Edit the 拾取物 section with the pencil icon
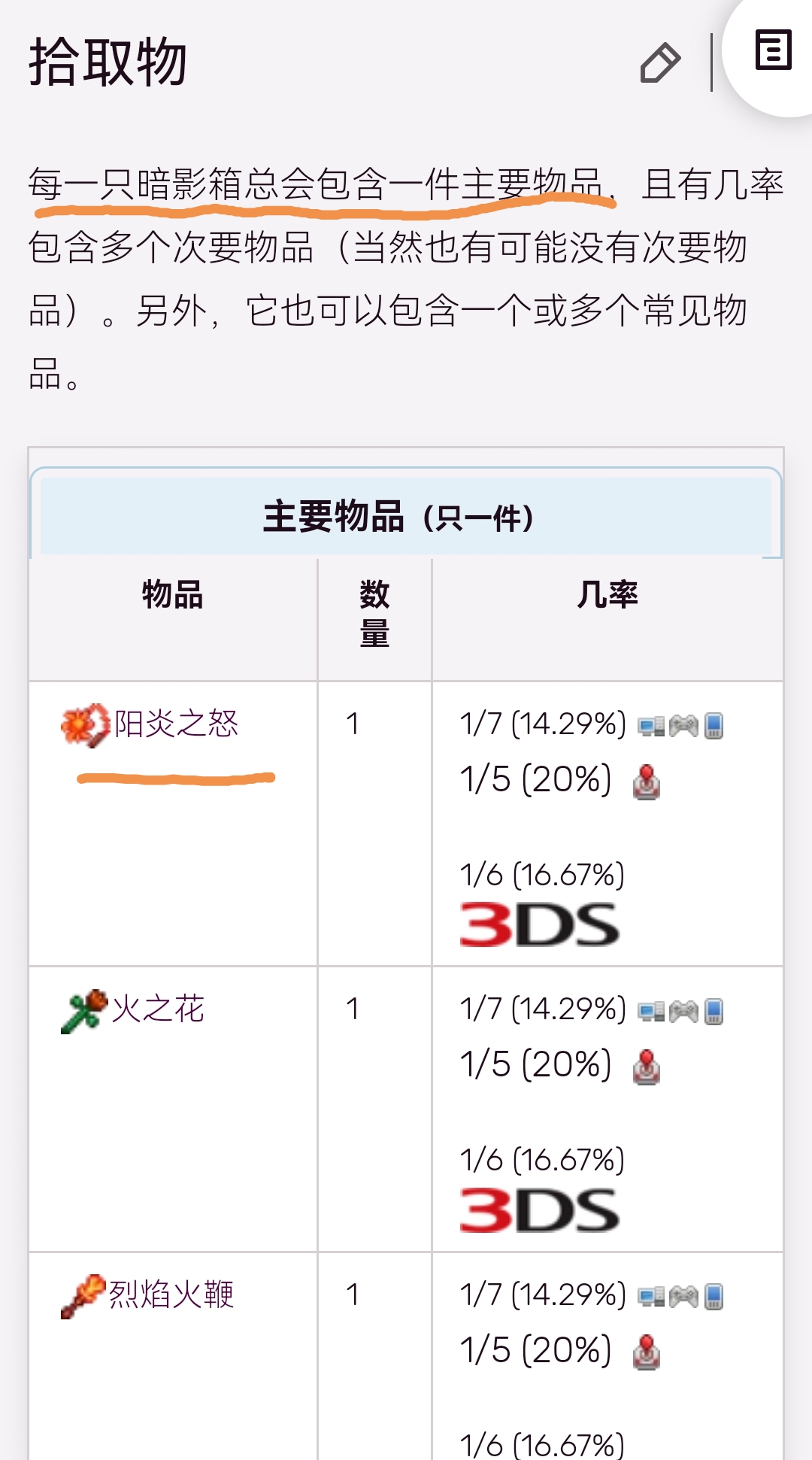Screen dimensions: 812x1460 point(660,63)
